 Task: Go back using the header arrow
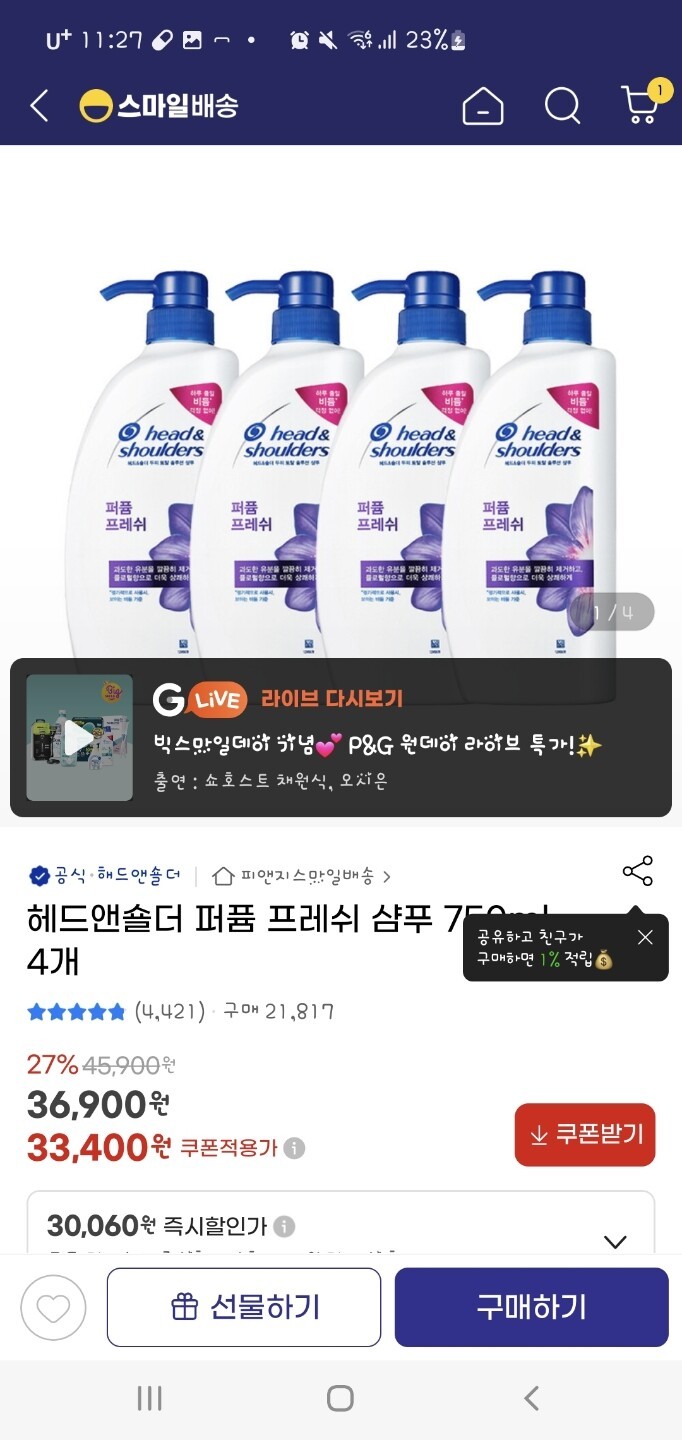(39, 106)
